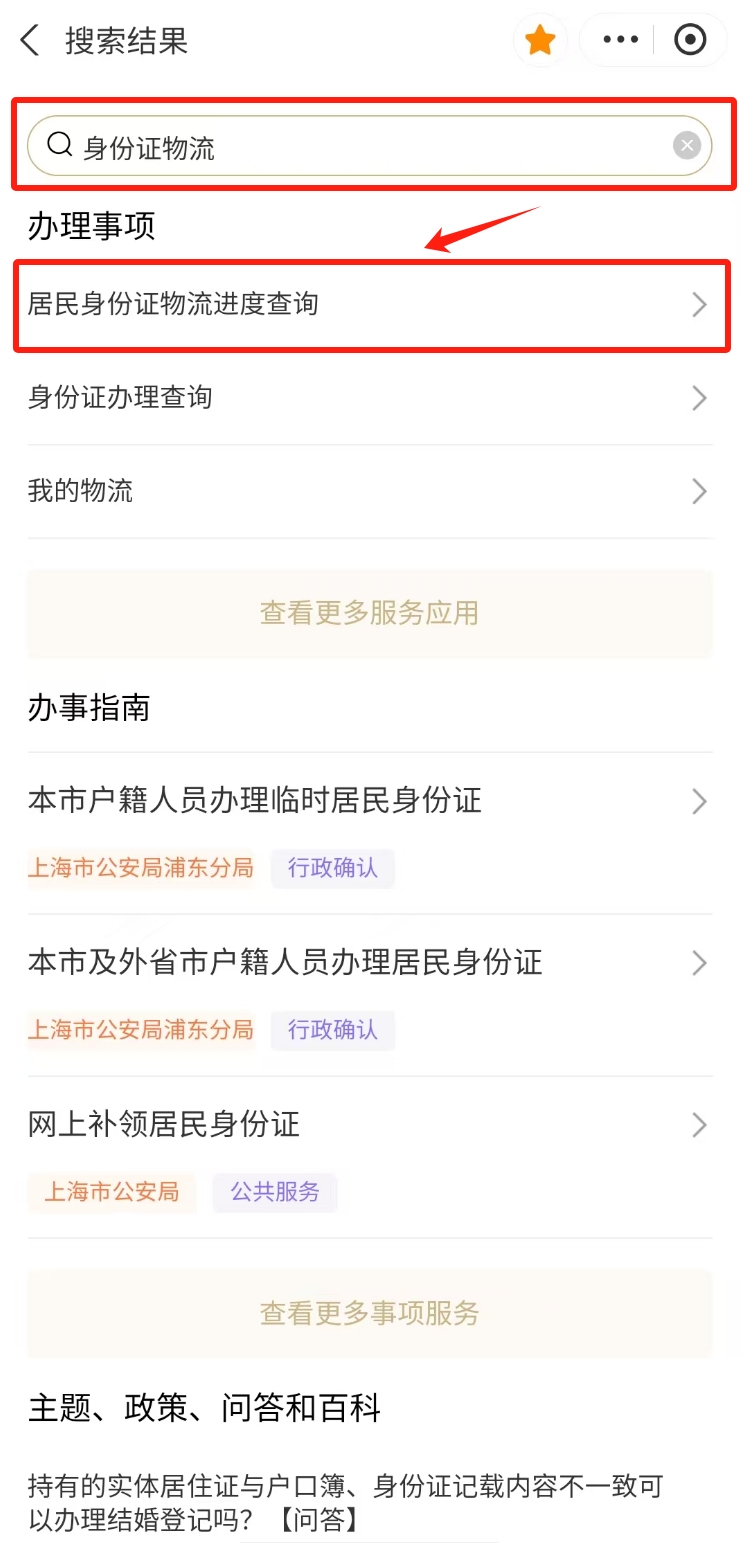This screenshot has width=749, height=1543.
Task: Open 网上补领居民身份证 guide
Action: point(369,1157)
